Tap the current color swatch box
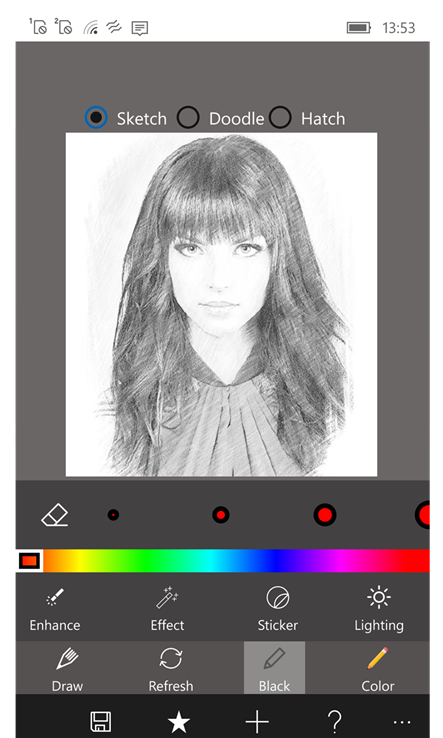The image size is (443, 738). 29,561
